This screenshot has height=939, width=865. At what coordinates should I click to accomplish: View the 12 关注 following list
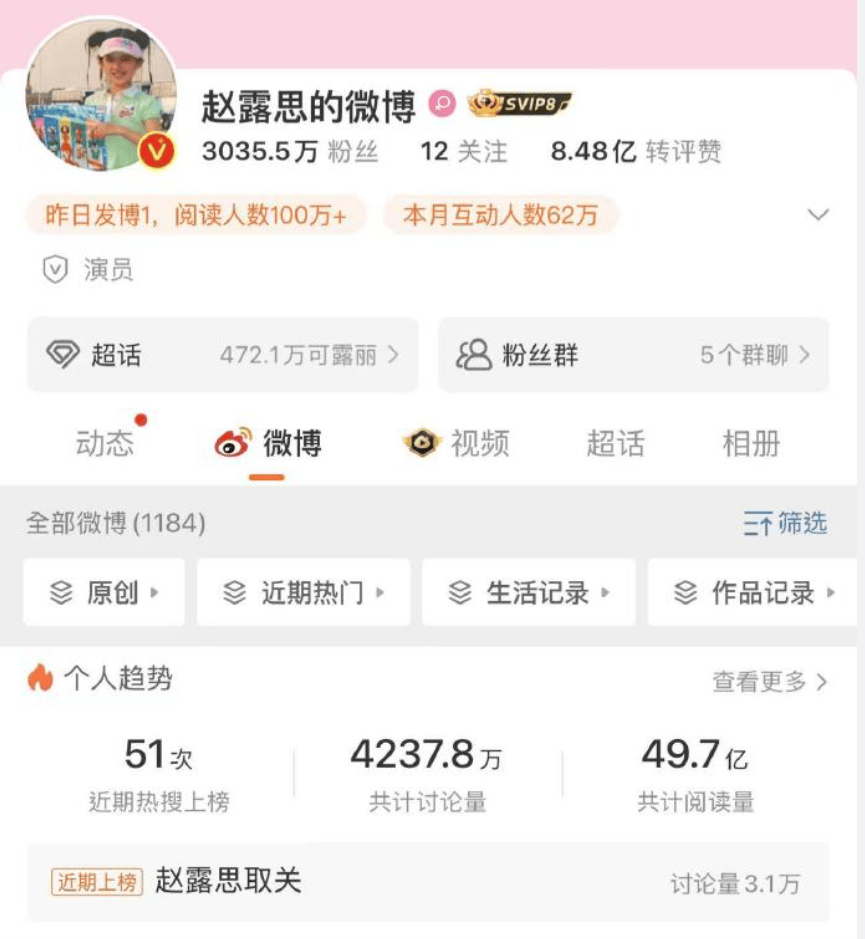[464, 152]
